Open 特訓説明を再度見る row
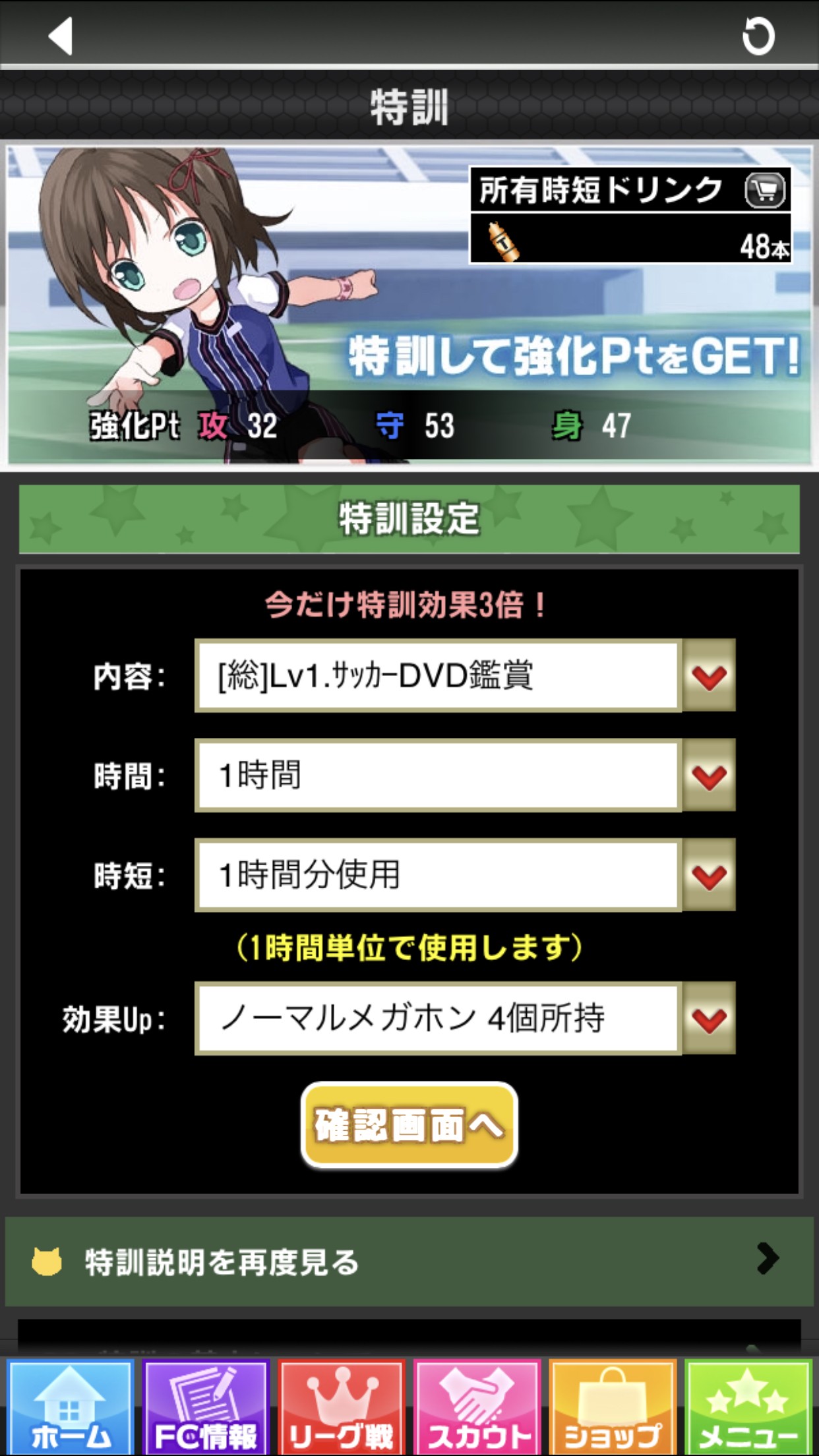819x1456 pixels. [x=409, y=1261]
